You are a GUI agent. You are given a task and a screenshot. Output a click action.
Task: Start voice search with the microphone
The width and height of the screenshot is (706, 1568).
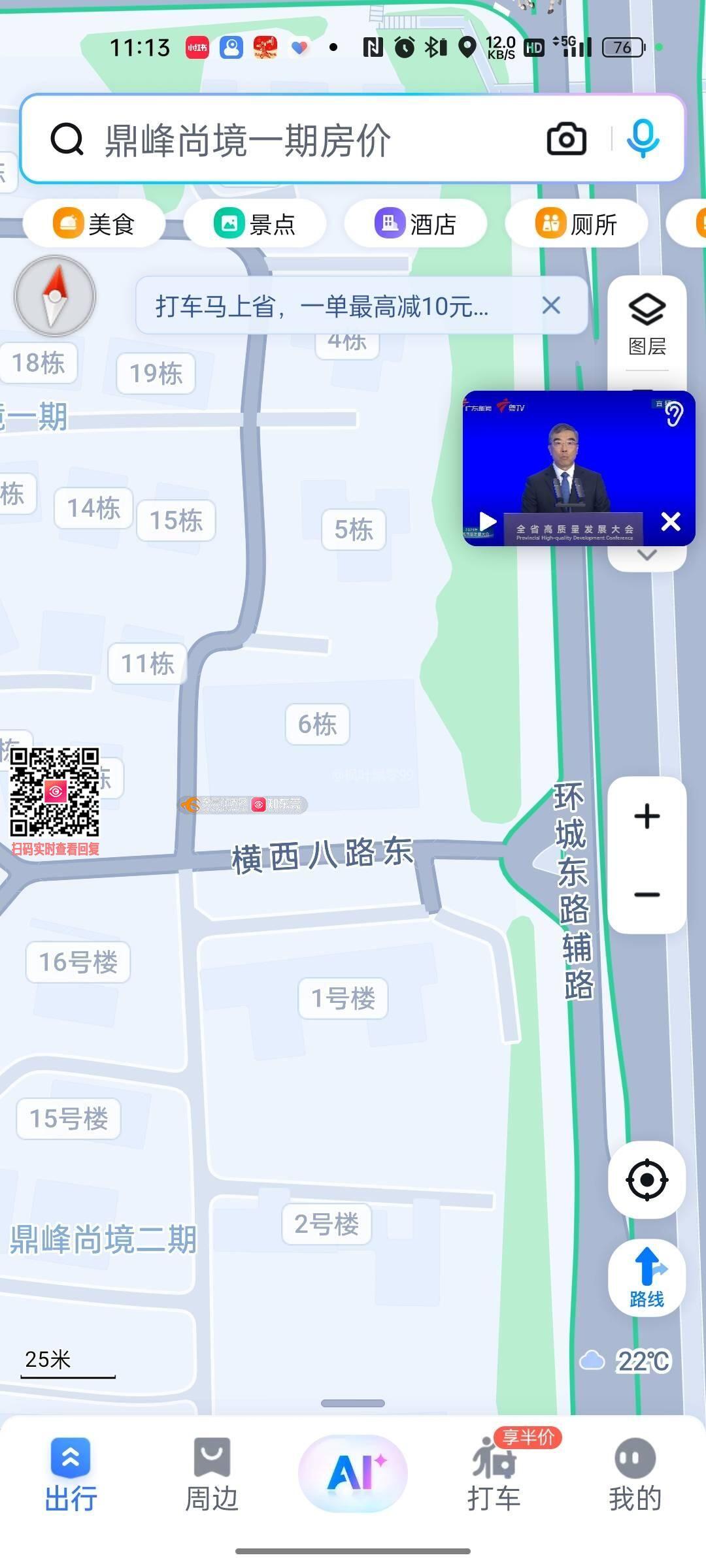(643, 139)
